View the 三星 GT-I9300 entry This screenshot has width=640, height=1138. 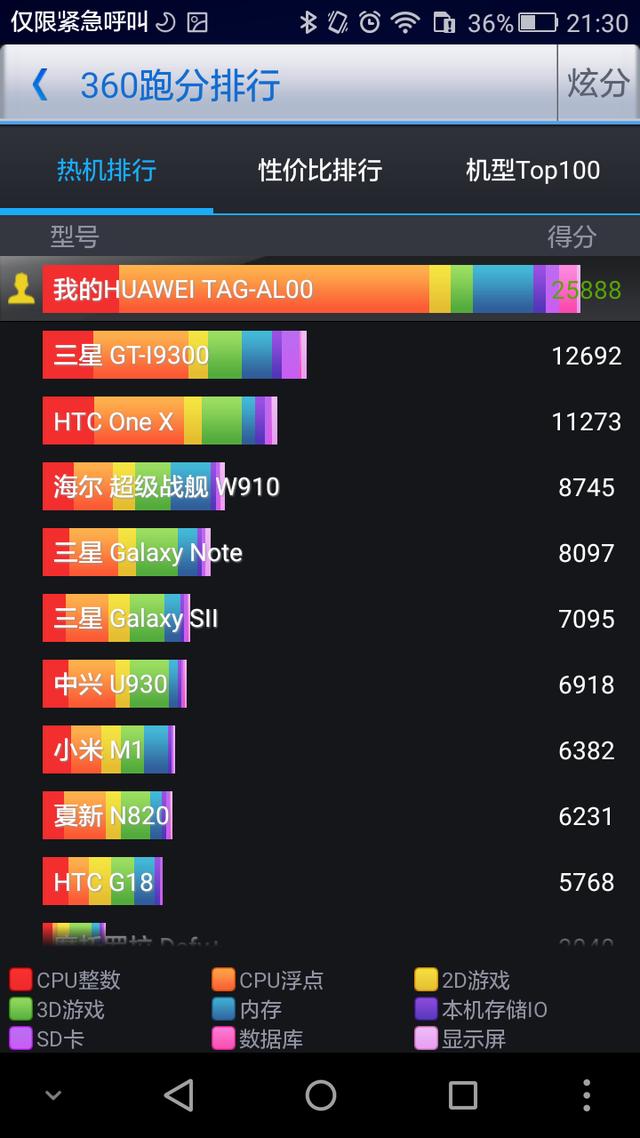320,355
